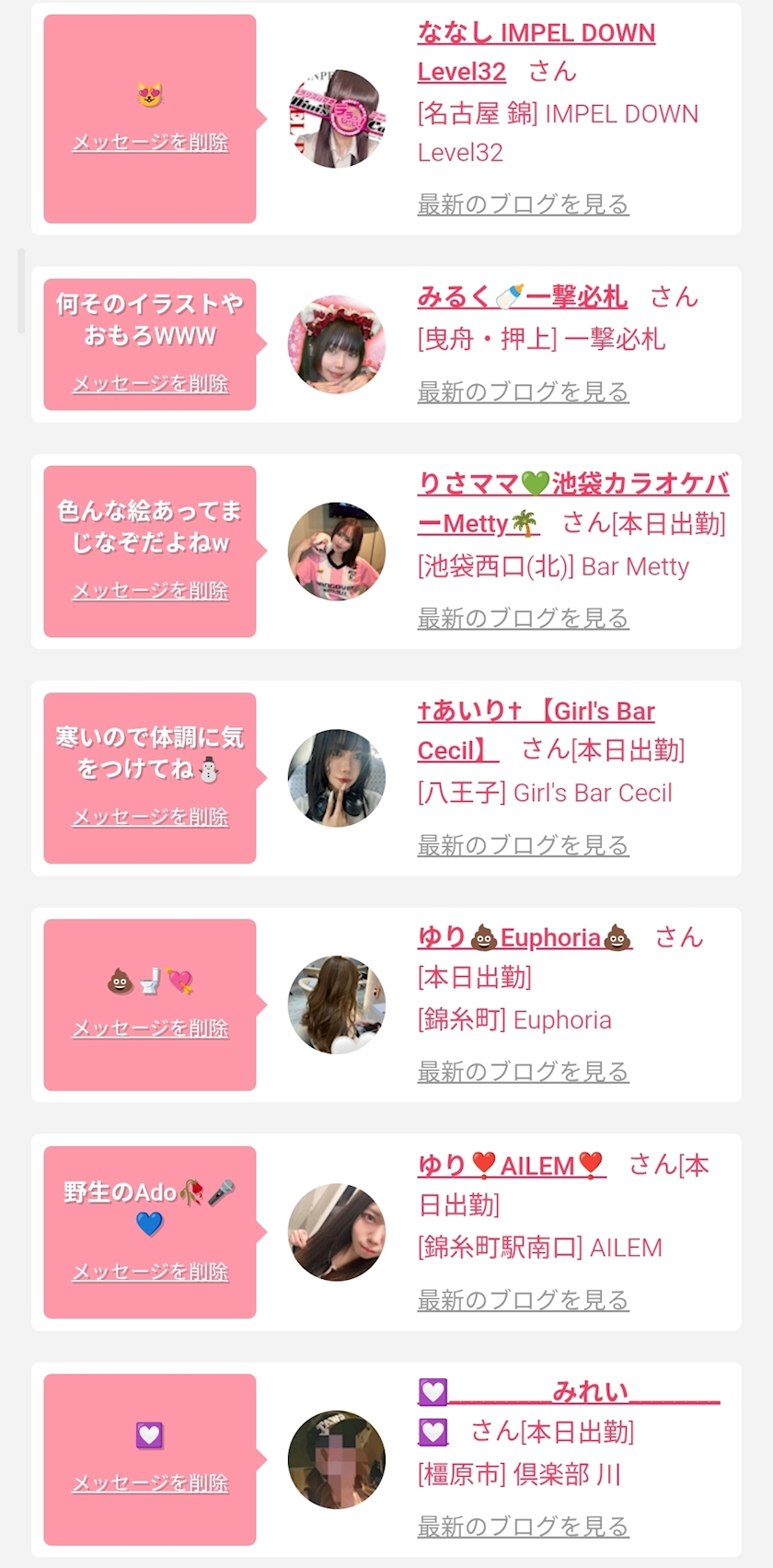View latest blog of ゆり AILEM
This screenshot has height=1568, width=773.
tap(523, 1299)
